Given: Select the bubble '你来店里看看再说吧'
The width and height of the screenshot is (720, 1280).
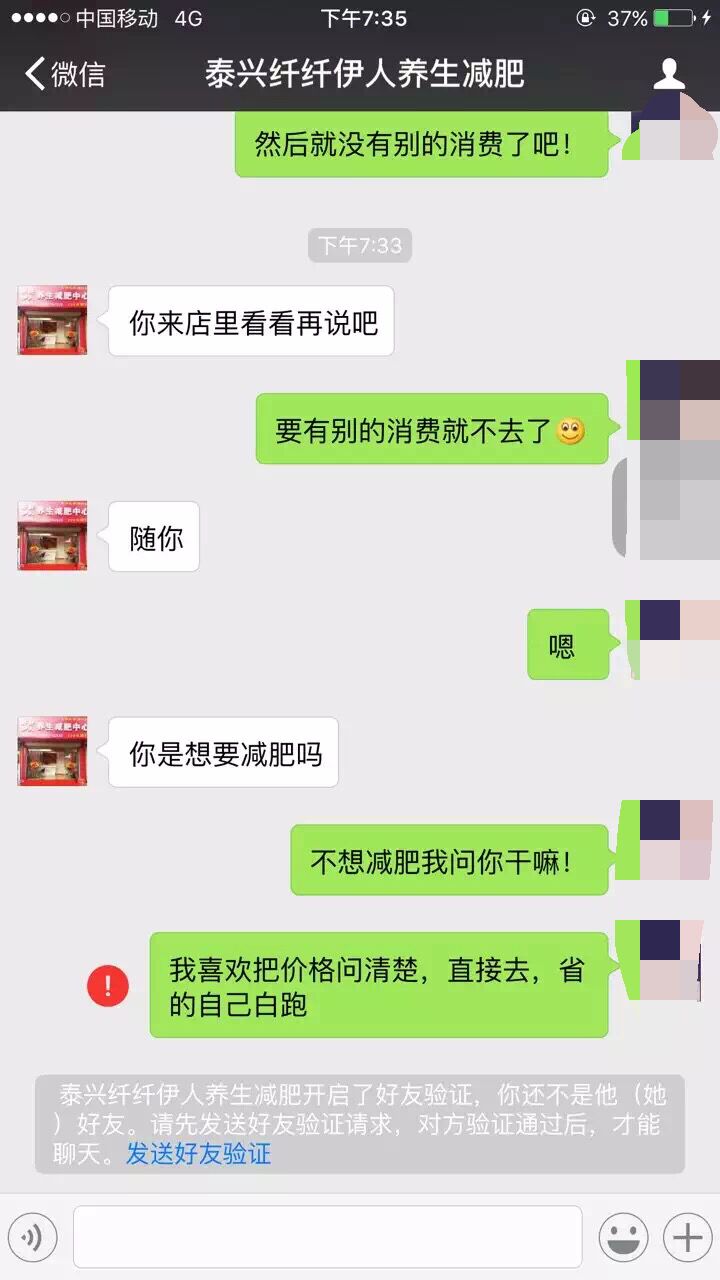Looking at the screenshot, I should pos(251,322).
